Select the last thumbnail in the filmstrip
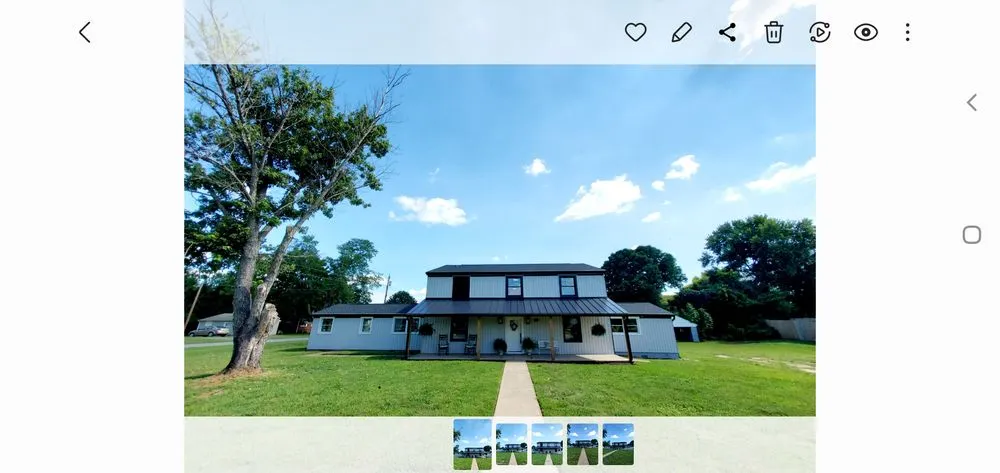The height and width of the screenshot is (473, 1000). click(618, 444)
